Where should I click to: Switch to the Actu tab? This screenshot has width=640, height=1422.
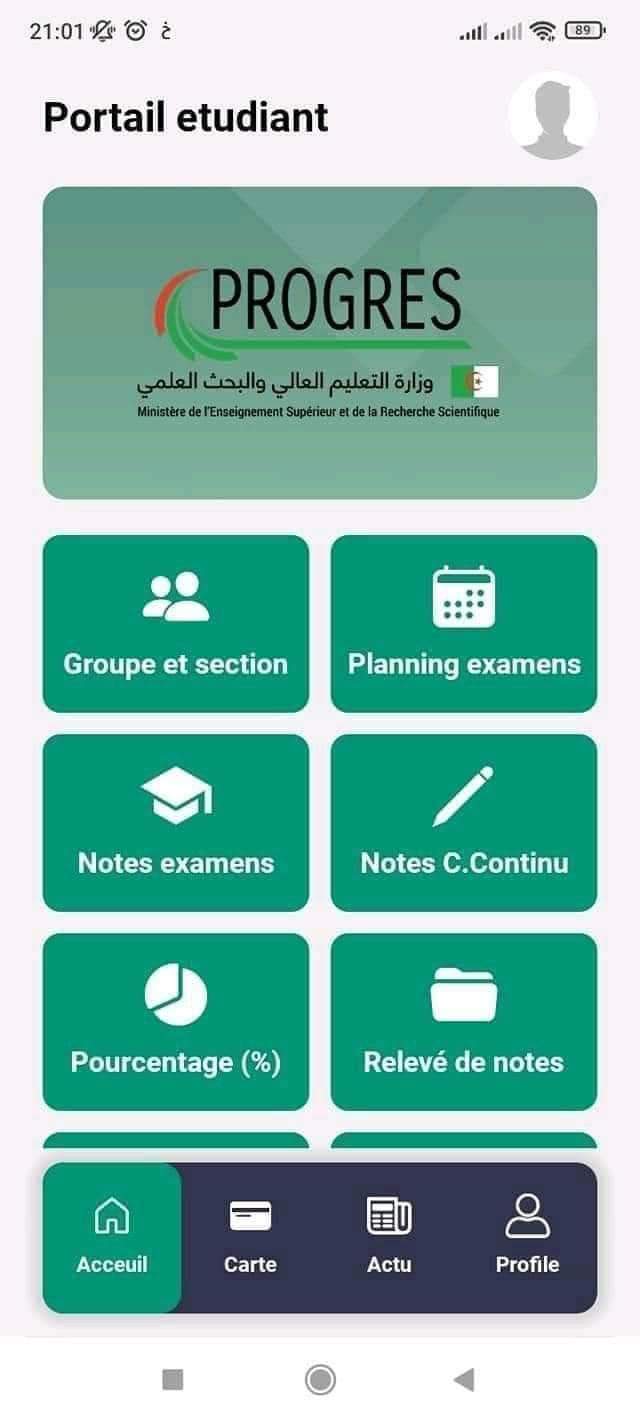(389, 1238)
